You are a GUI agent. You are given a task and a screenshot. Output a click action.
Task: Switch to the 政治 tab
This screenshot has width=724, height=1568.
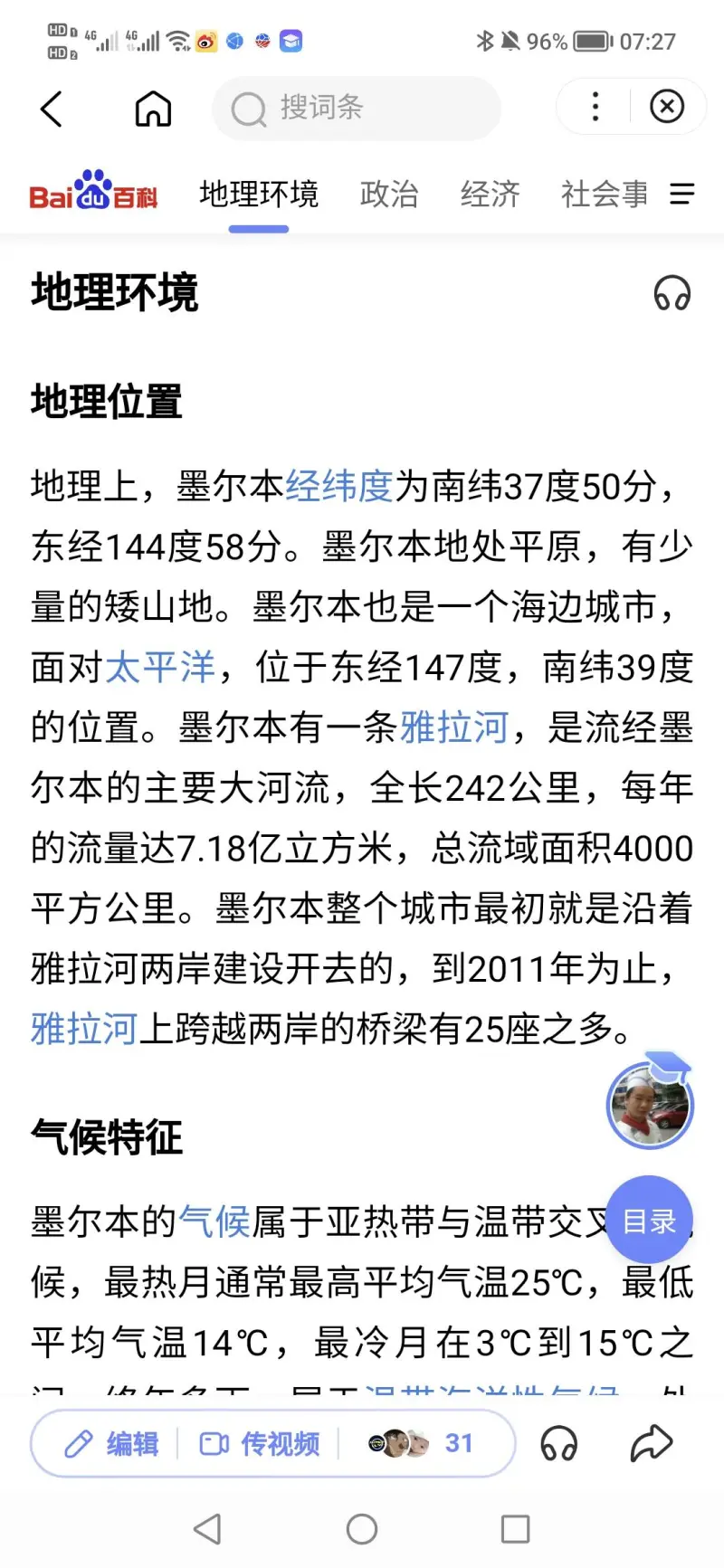click(x=389, y=194)
